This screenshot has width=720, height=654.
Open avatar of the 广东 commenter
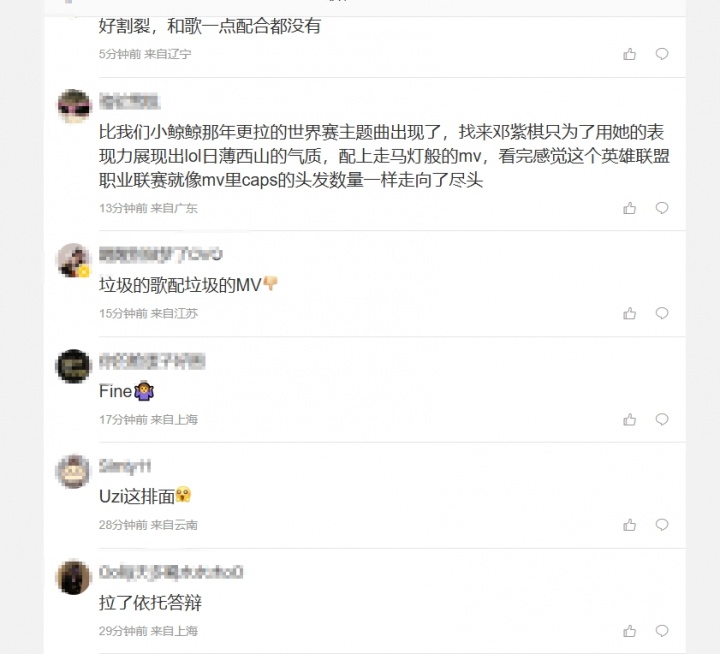[x=74, y=105]
